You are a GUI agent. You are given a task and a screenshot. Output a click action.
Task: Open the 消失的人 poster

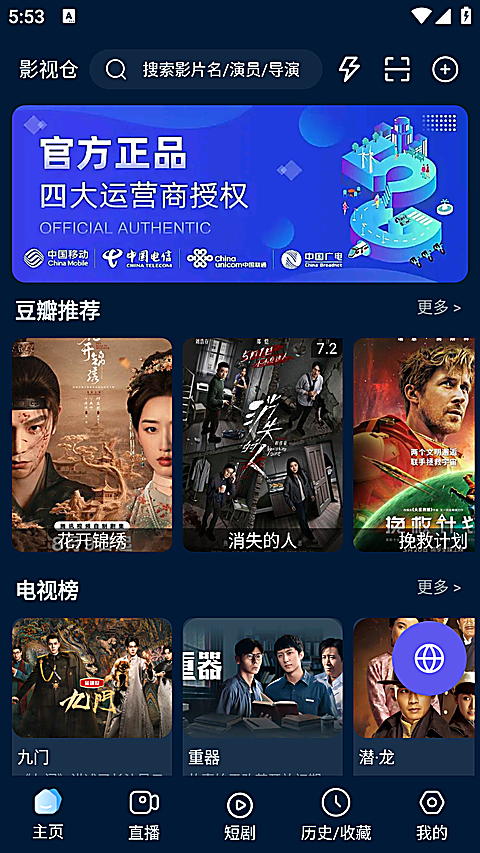(262, 445)
